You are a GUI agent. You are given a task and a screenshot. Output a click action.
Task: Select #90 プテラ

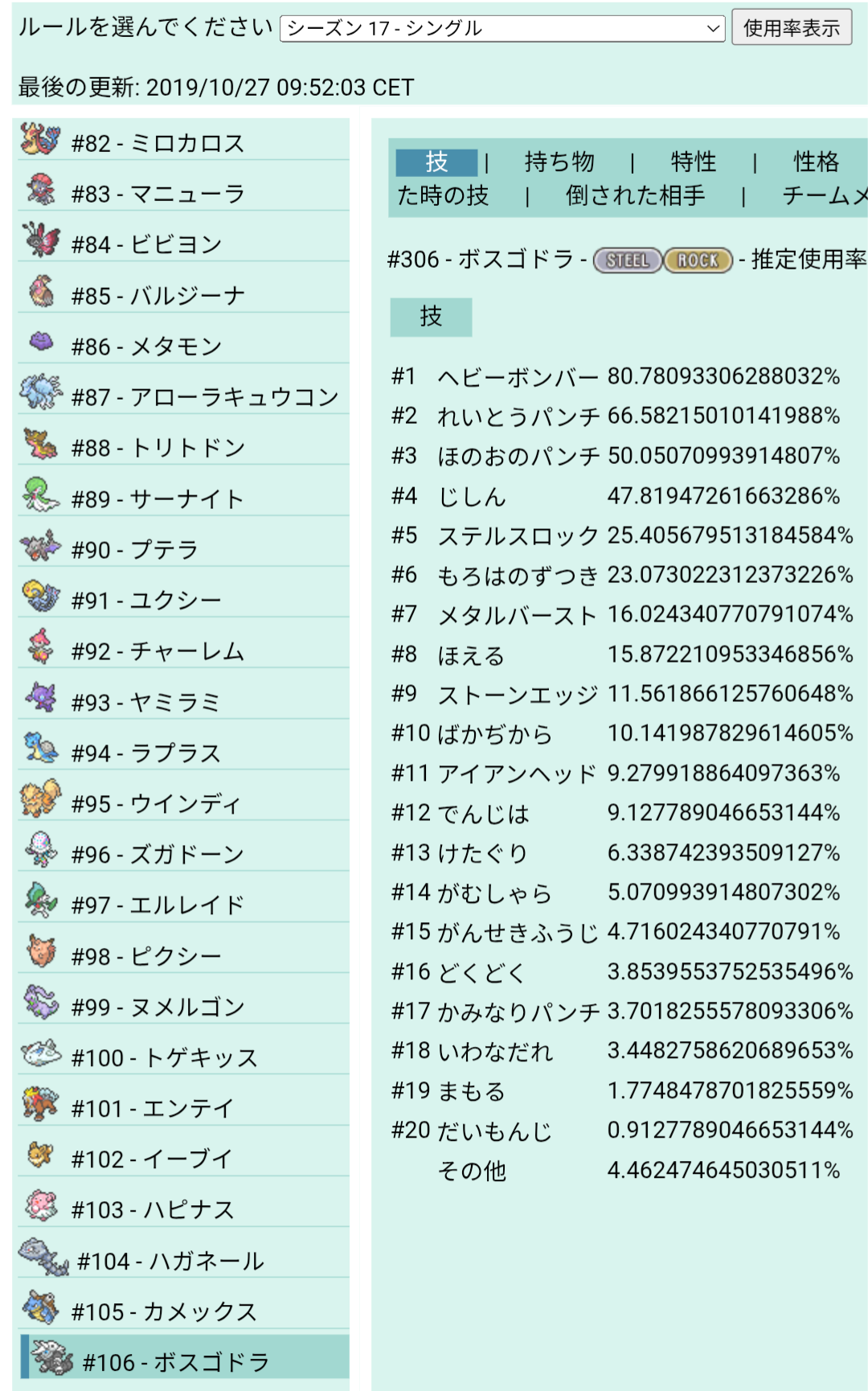(184, 547)
